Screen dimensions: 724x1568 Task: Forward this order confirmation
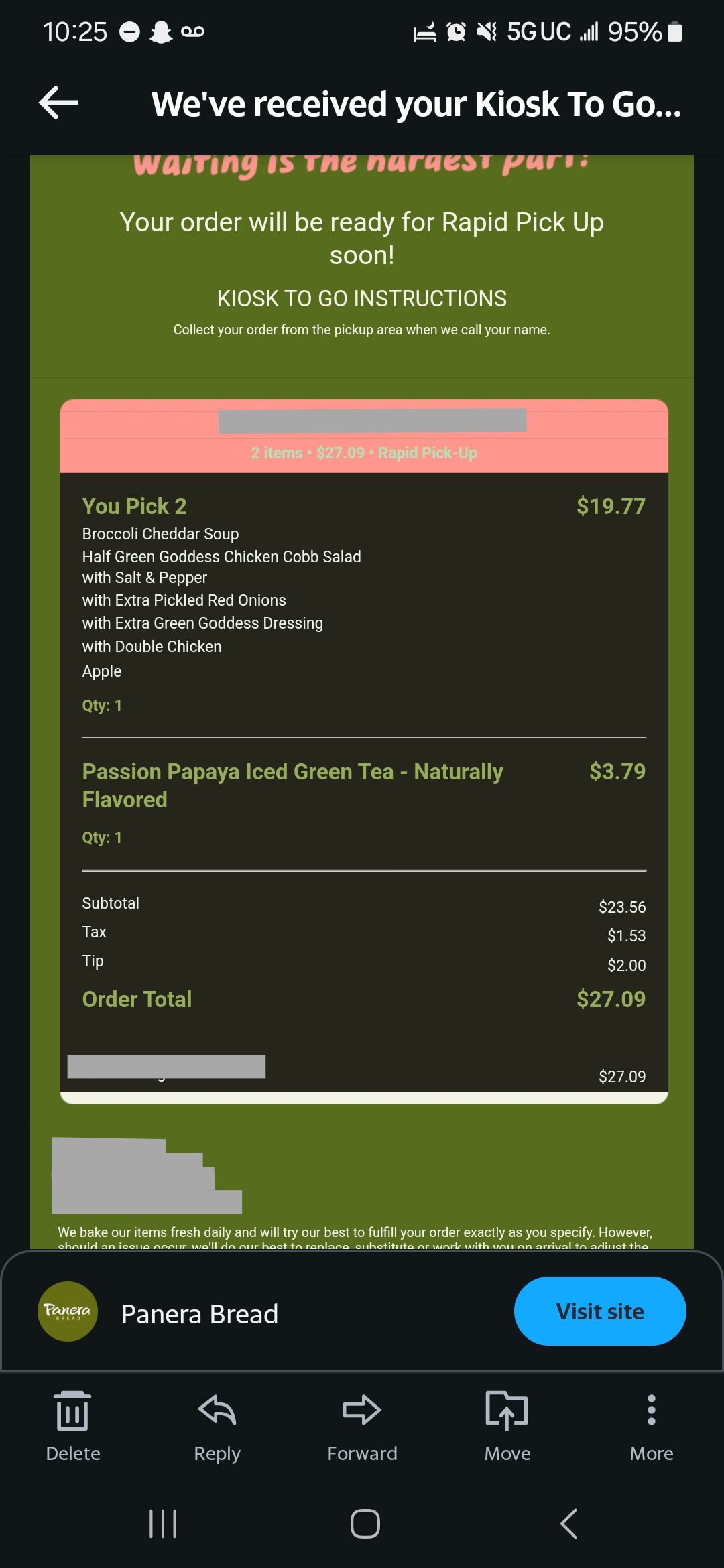(x=362, y=1426)
